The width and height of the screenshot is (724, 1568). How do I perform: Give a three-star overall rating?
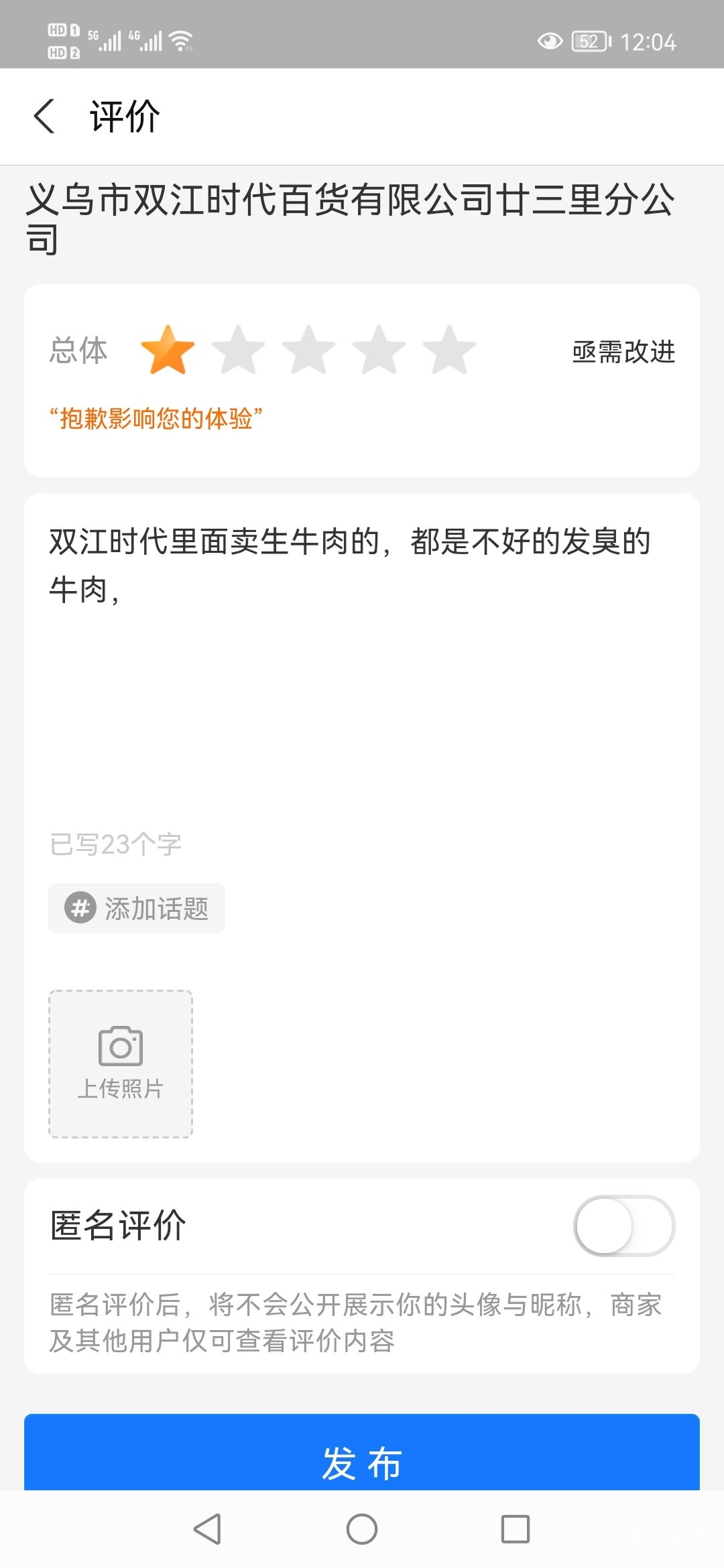[308, 350]
